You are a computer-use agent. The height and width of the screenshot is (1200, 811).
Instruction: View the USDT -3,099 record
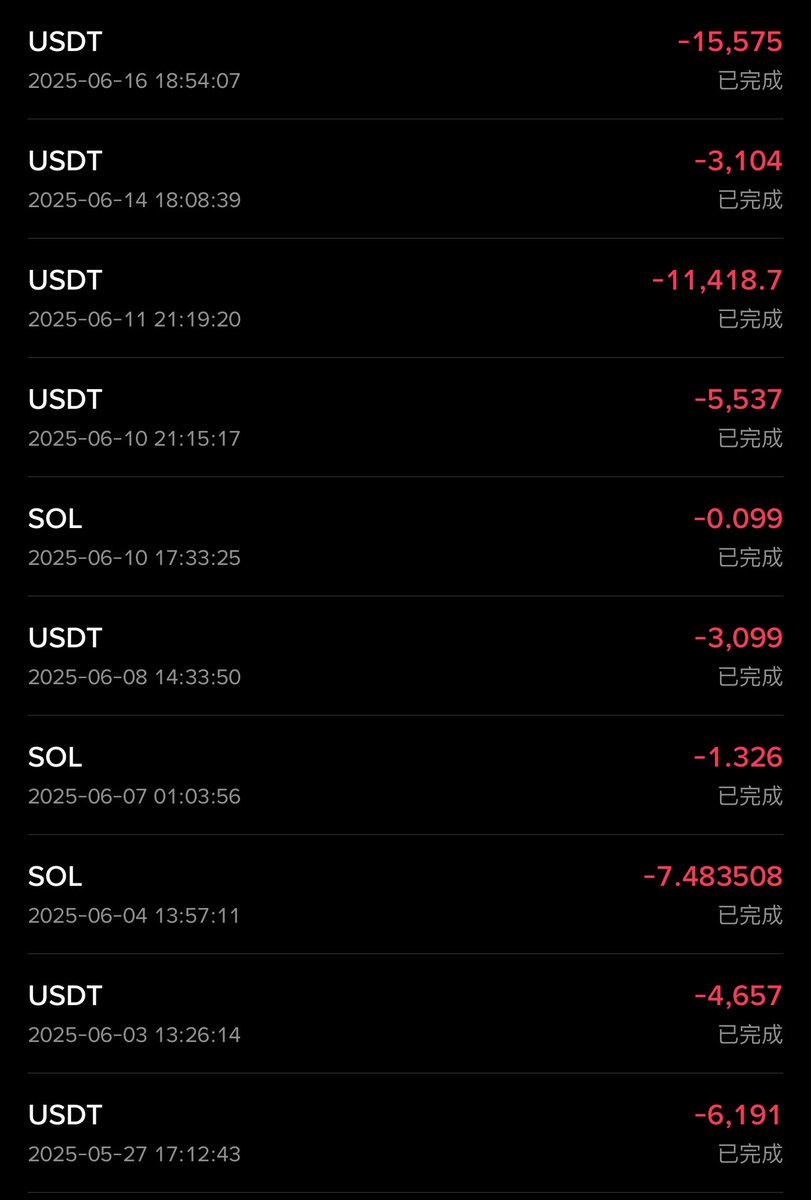point(405,656)
